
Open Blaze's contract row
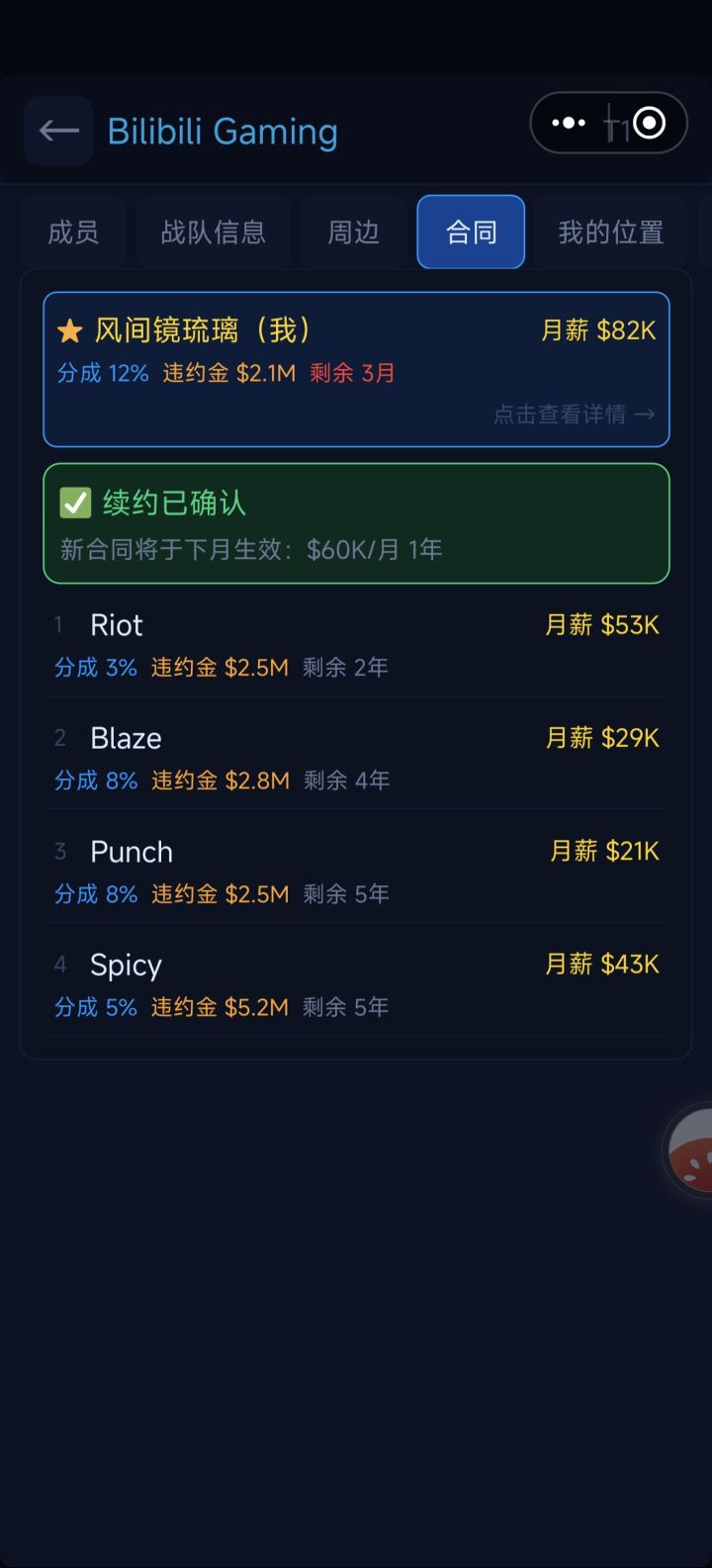(x=356, y=757)
